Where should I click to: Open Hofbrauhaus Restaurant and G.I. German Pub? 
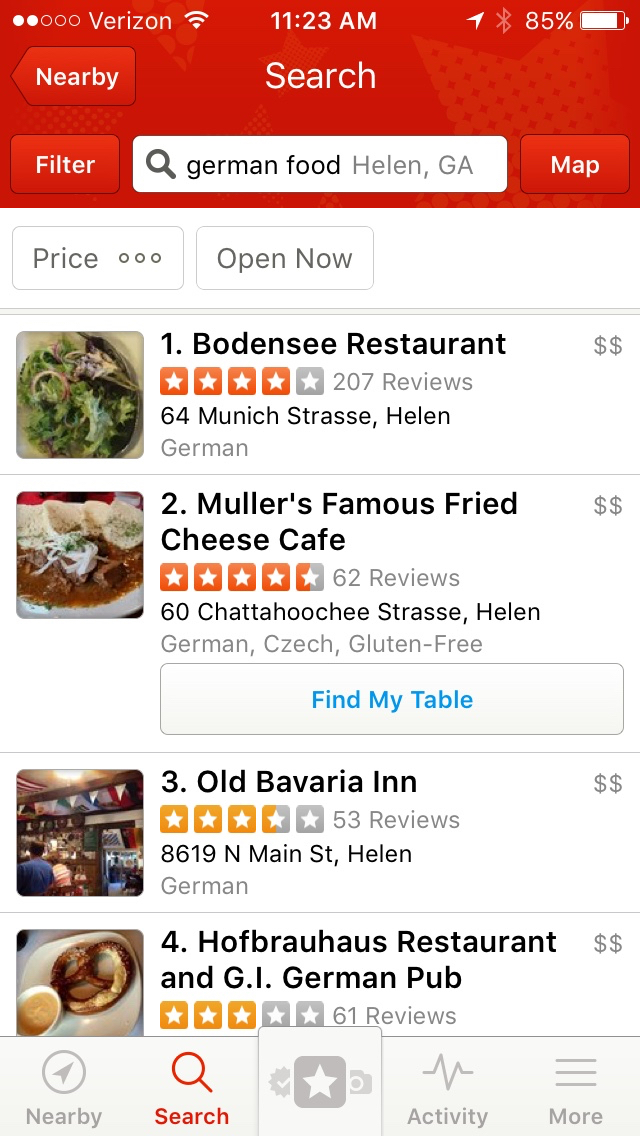pos(358,959)
